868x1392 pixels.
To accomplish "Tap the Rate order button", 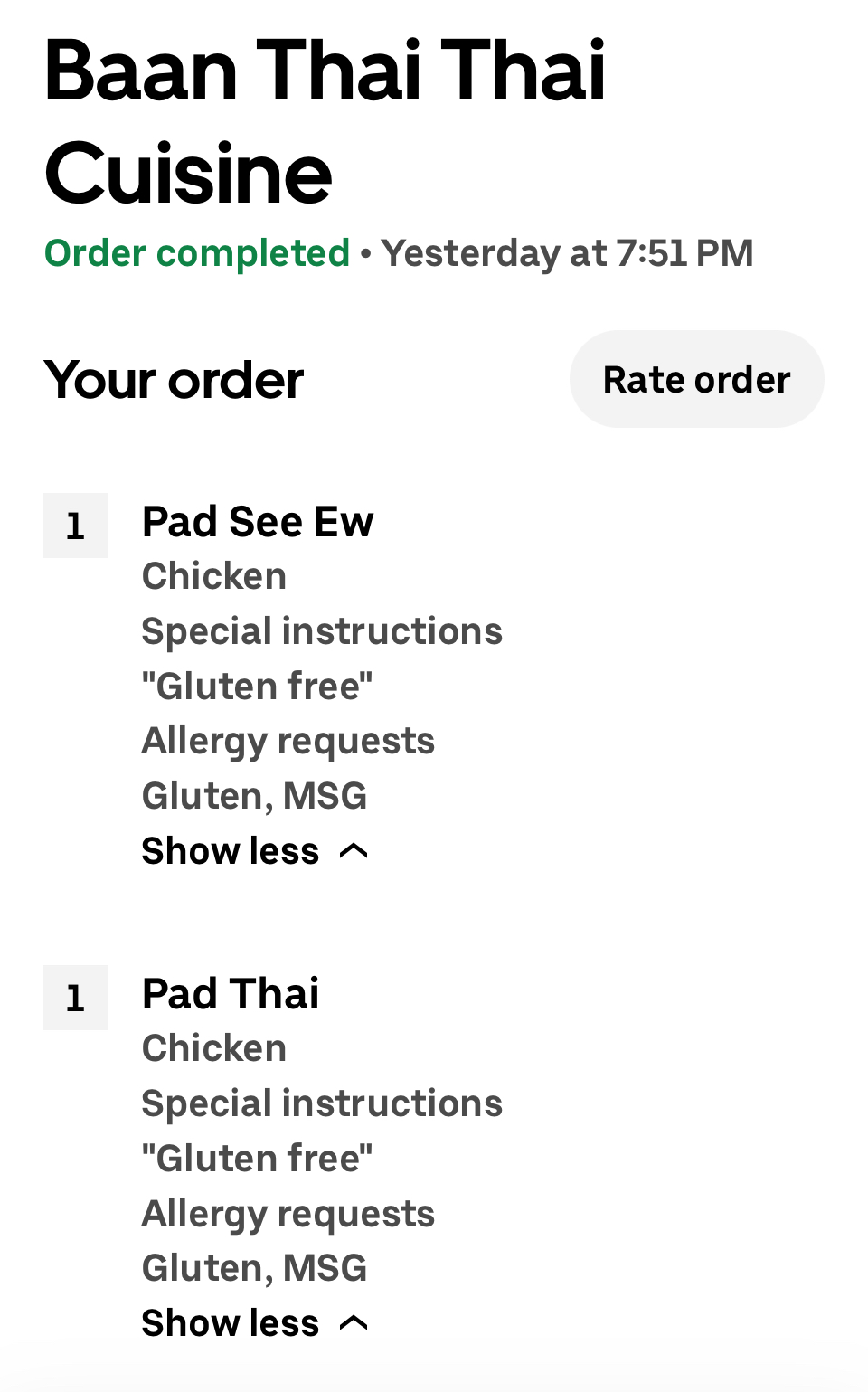I will pos(696,379).
